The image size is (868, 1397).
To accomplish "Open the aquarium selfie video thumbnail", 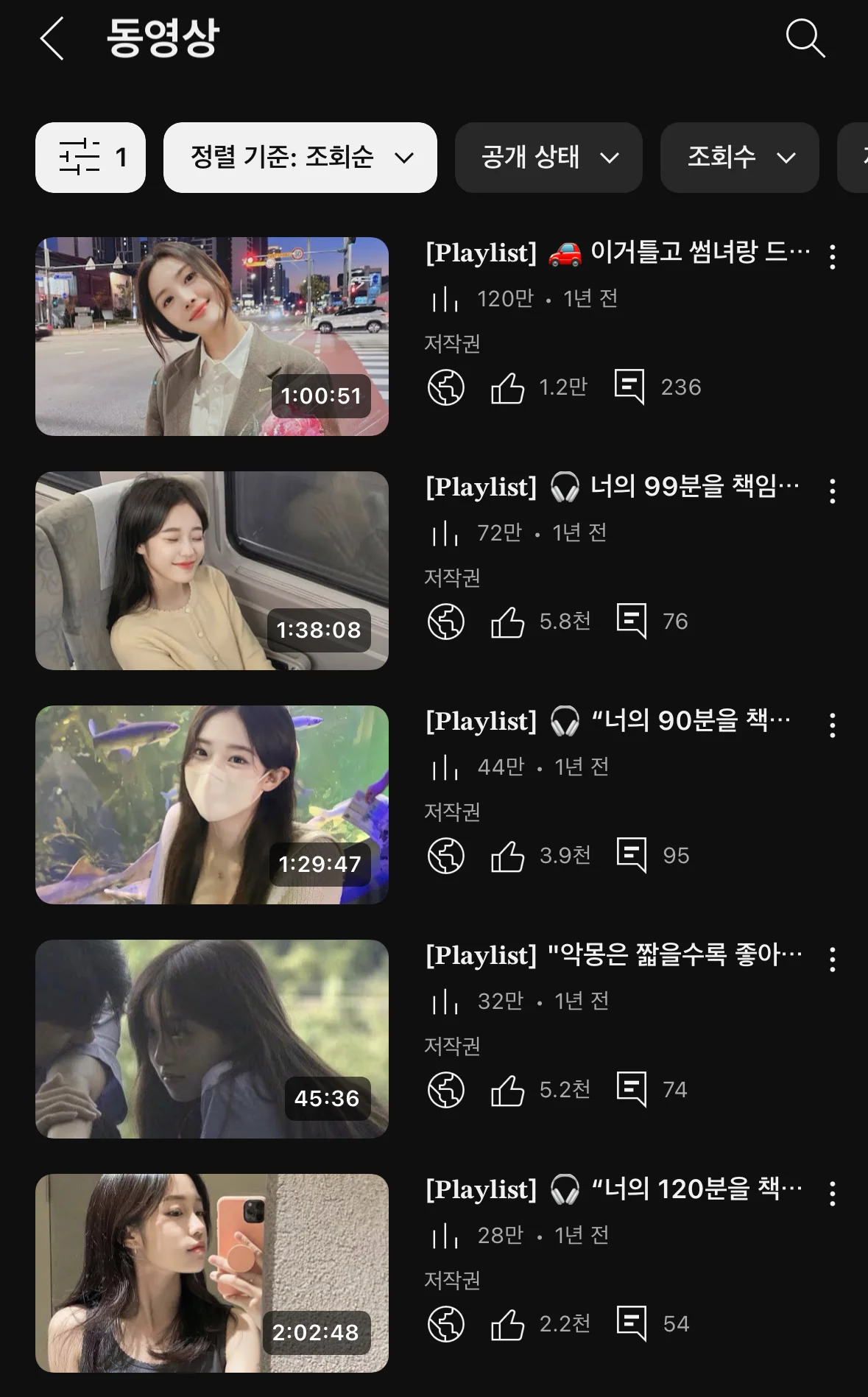I will pos(211,804).
